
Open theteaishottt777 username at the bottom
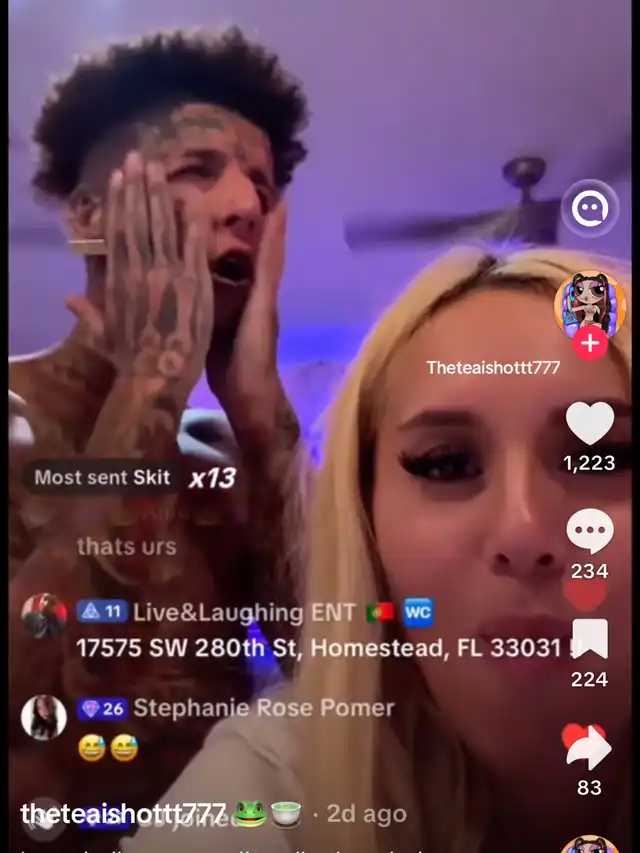[124, 814]
